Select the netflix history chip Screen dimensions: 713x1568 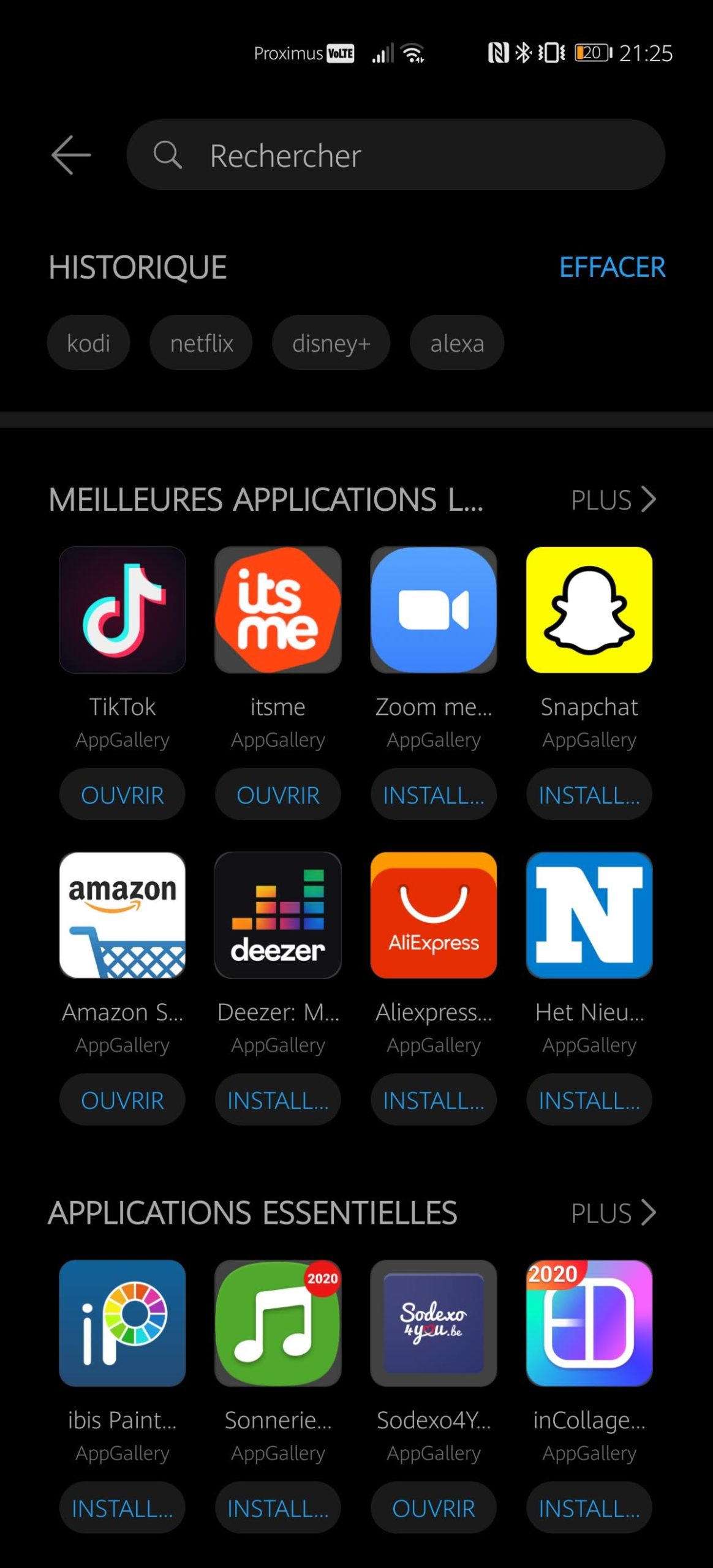(202, 343)
